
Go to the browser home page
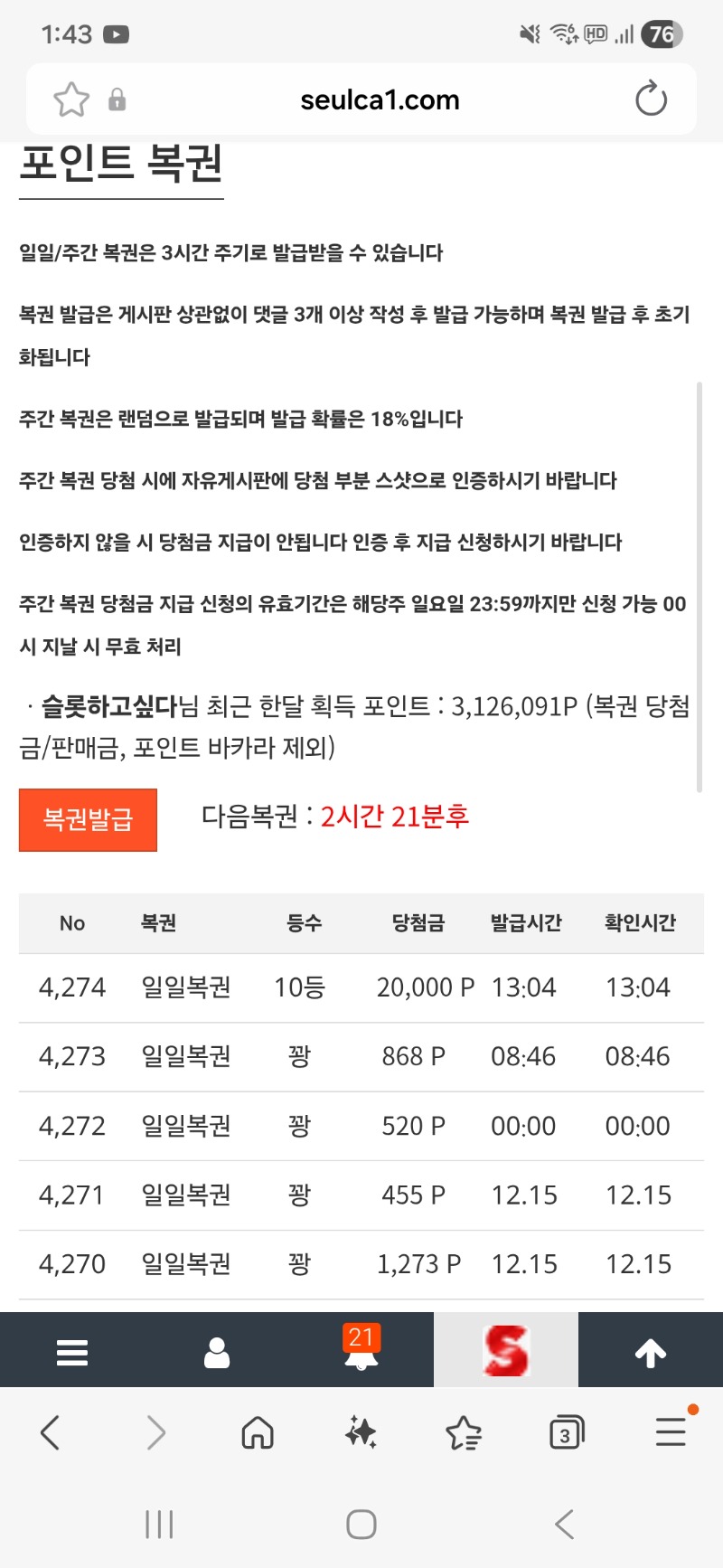coord(258,1432)
